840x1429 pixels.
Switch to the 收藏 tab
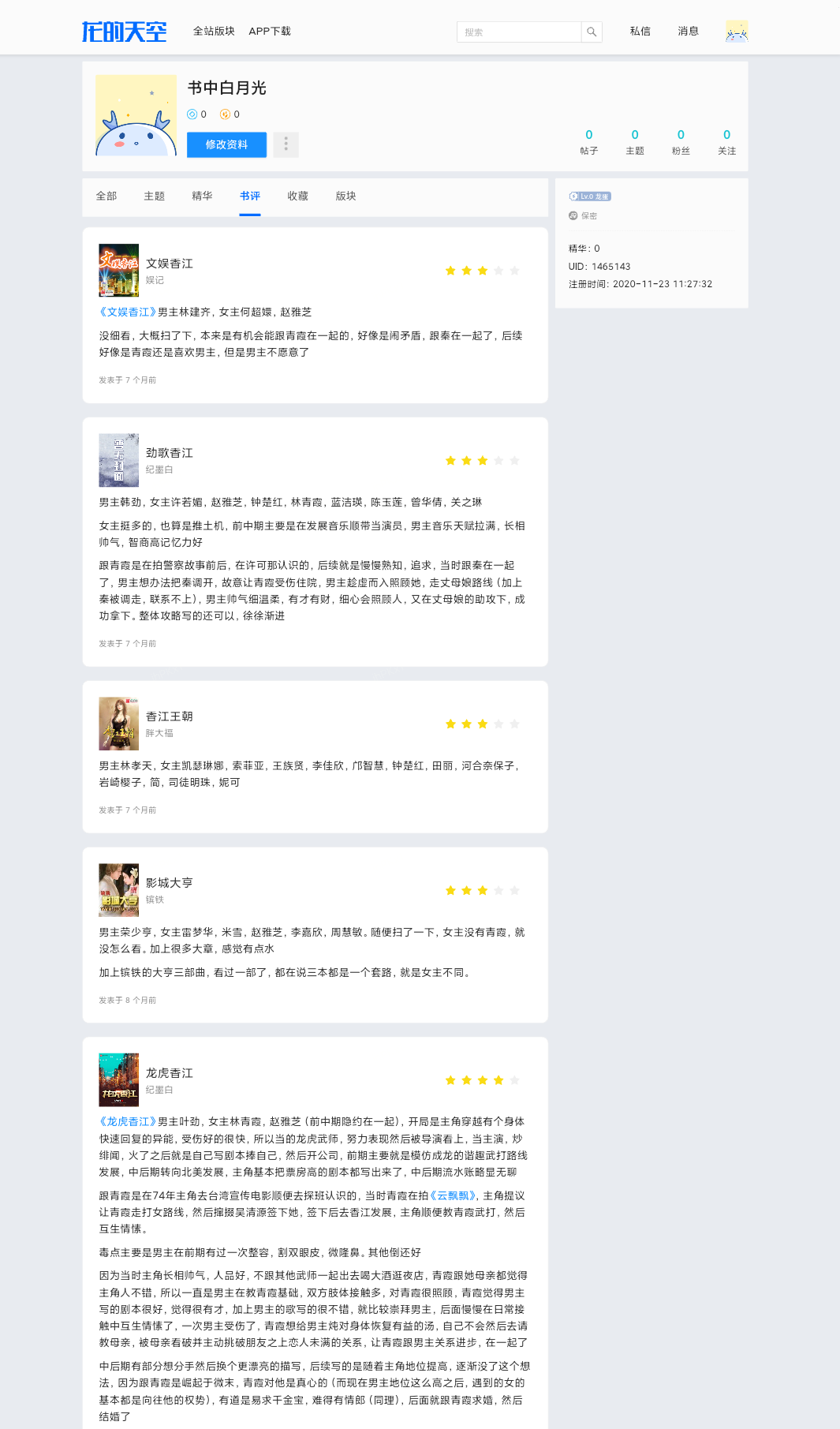pyautogui.click(x=297, y=196)
